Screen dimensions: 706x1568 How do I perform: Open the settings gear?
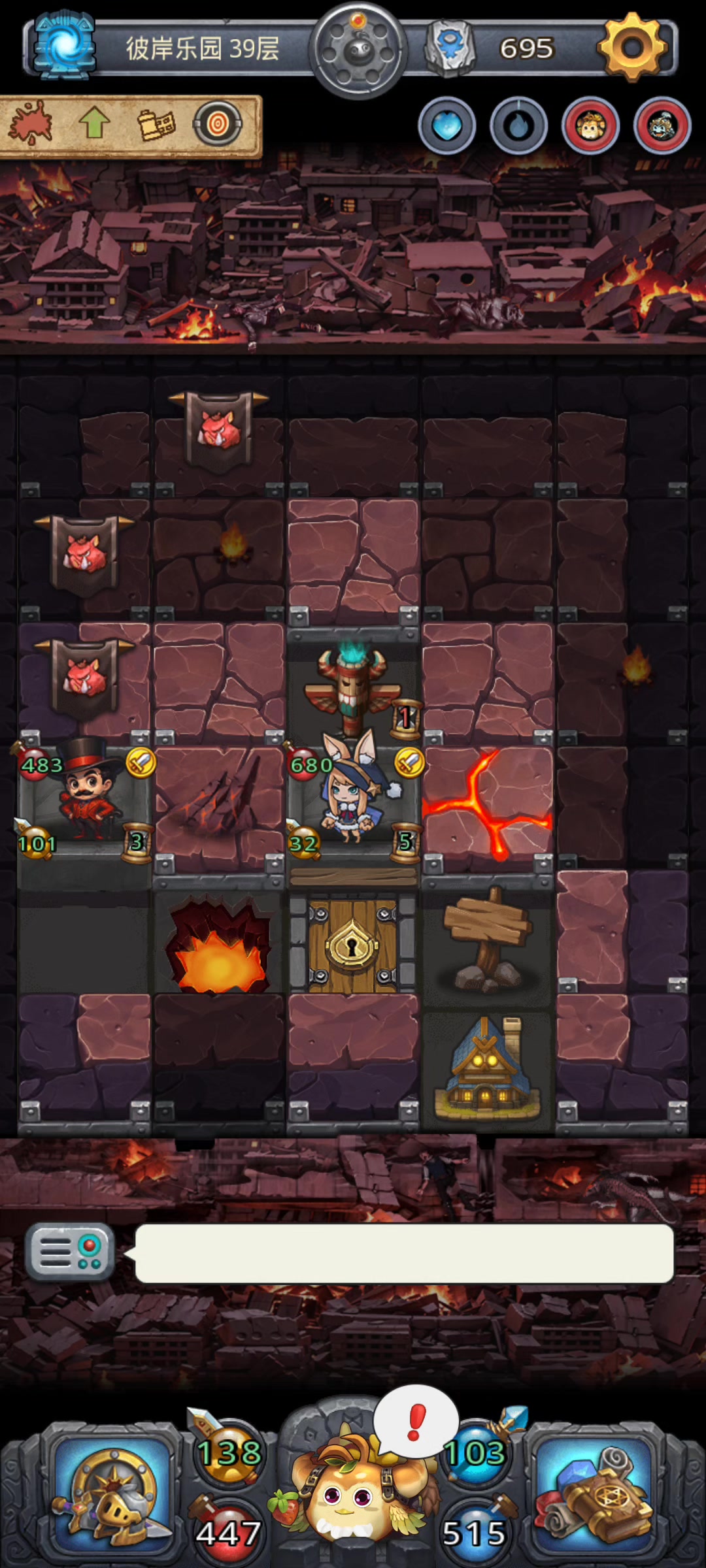click(631, 47)
